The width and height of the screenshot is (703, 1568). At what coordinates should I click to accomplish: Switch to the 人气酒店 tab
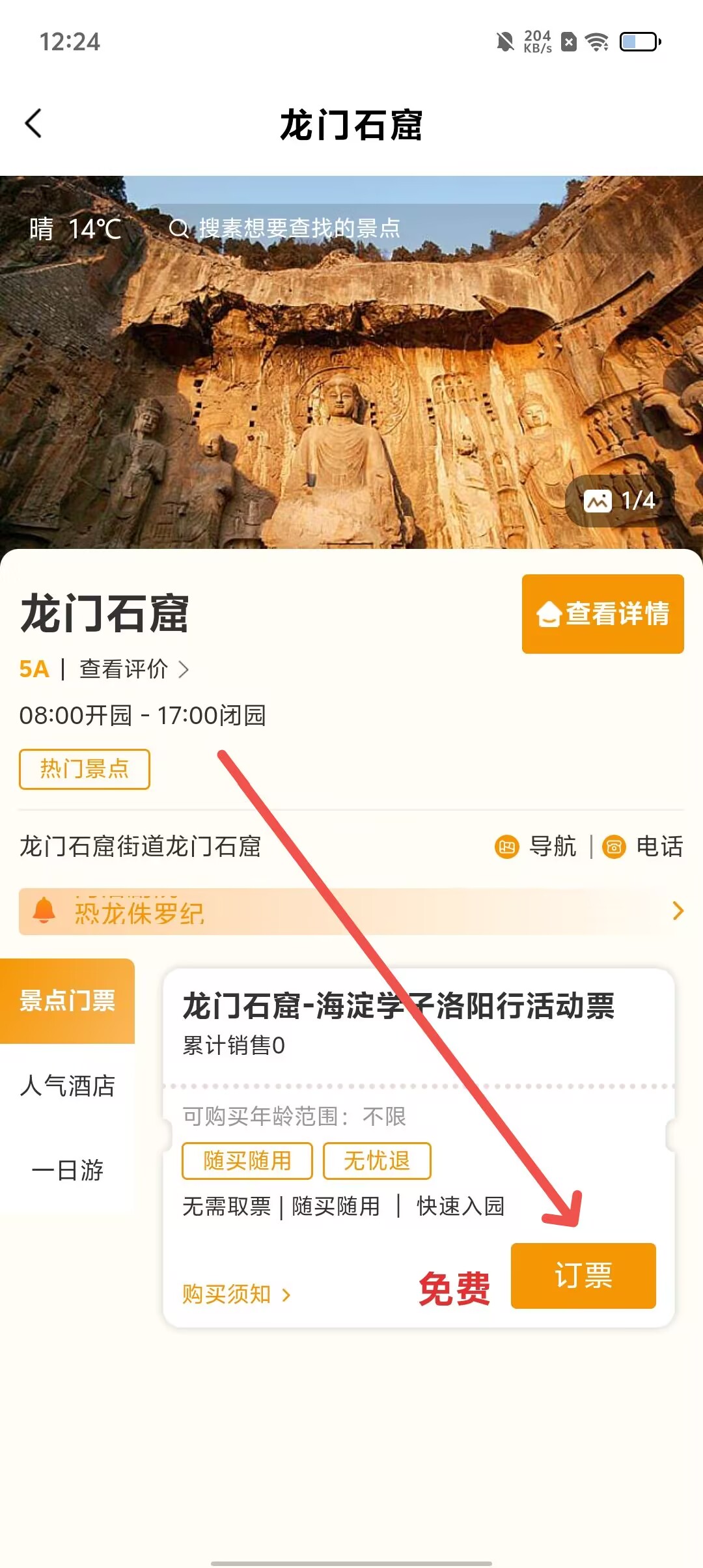coord(68,1085)
